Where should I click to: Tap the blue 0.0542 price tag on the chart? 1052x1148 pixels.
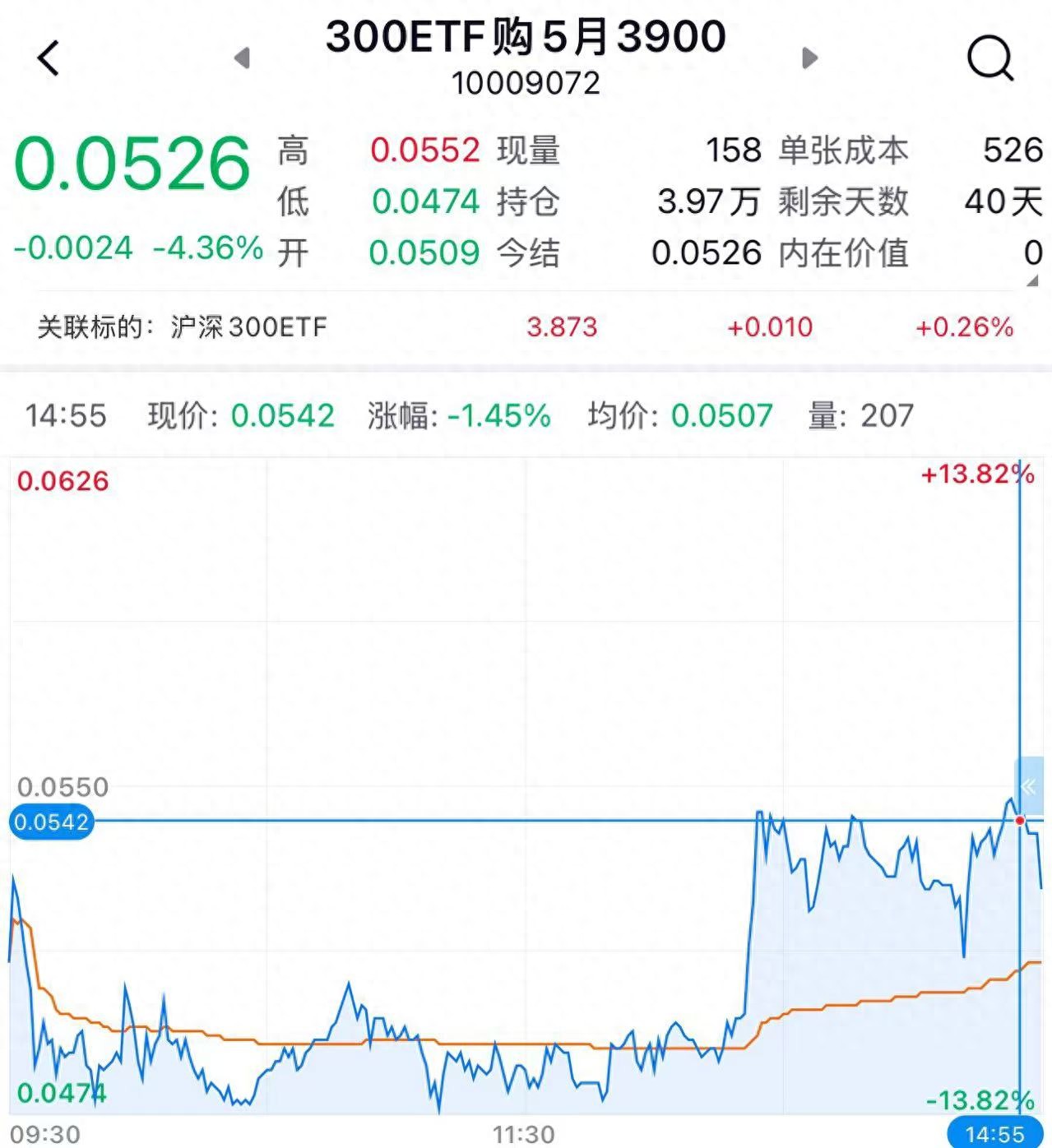pyautogui.click(x=51, y=820)
